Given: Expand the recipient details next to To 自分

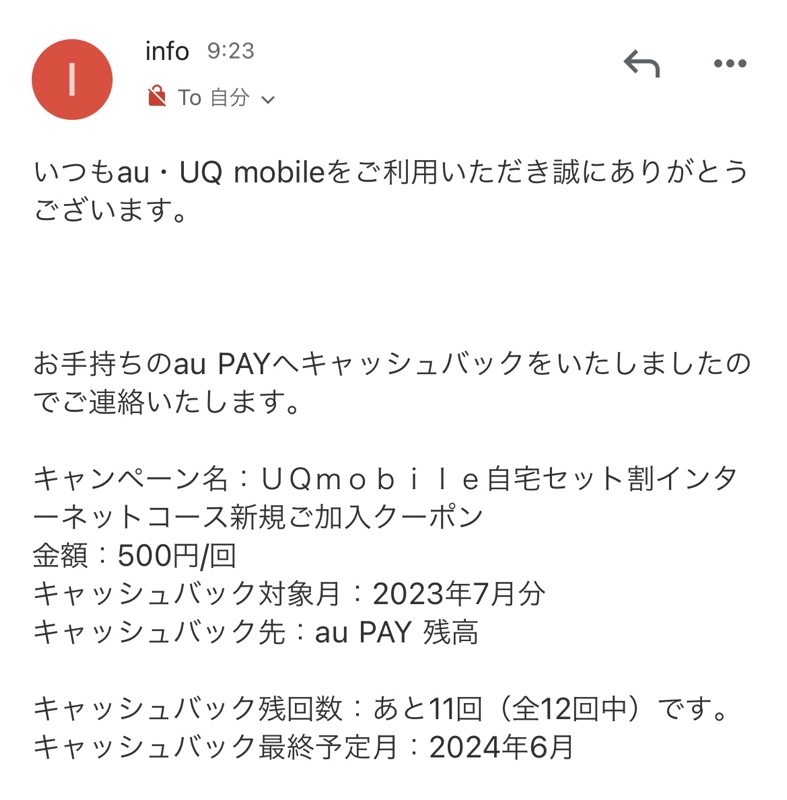Looking at the screenshot, I should [267, 99].
